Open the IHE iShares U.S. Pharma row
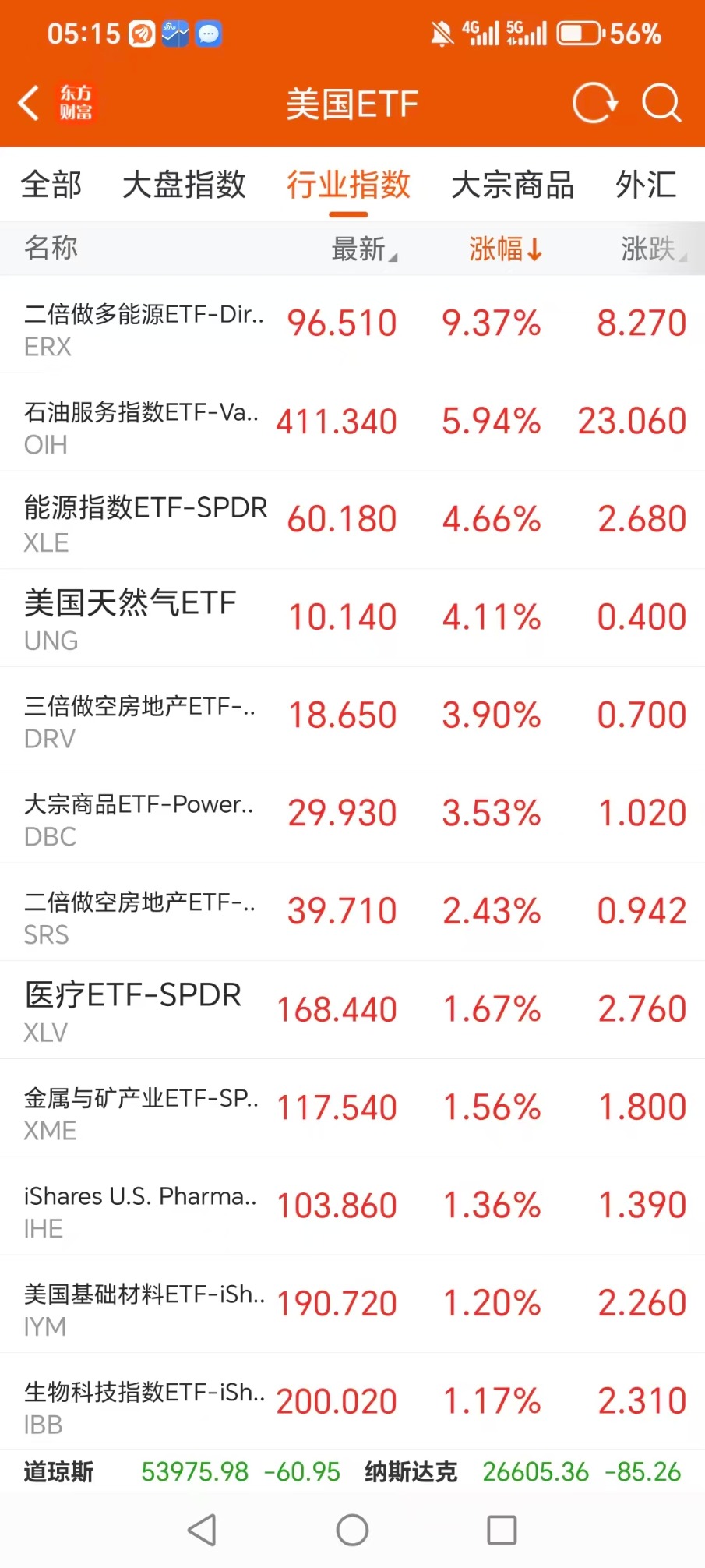Viewport: 705px width, 1568px height. pyautogui.click(x=352, y=1206)
